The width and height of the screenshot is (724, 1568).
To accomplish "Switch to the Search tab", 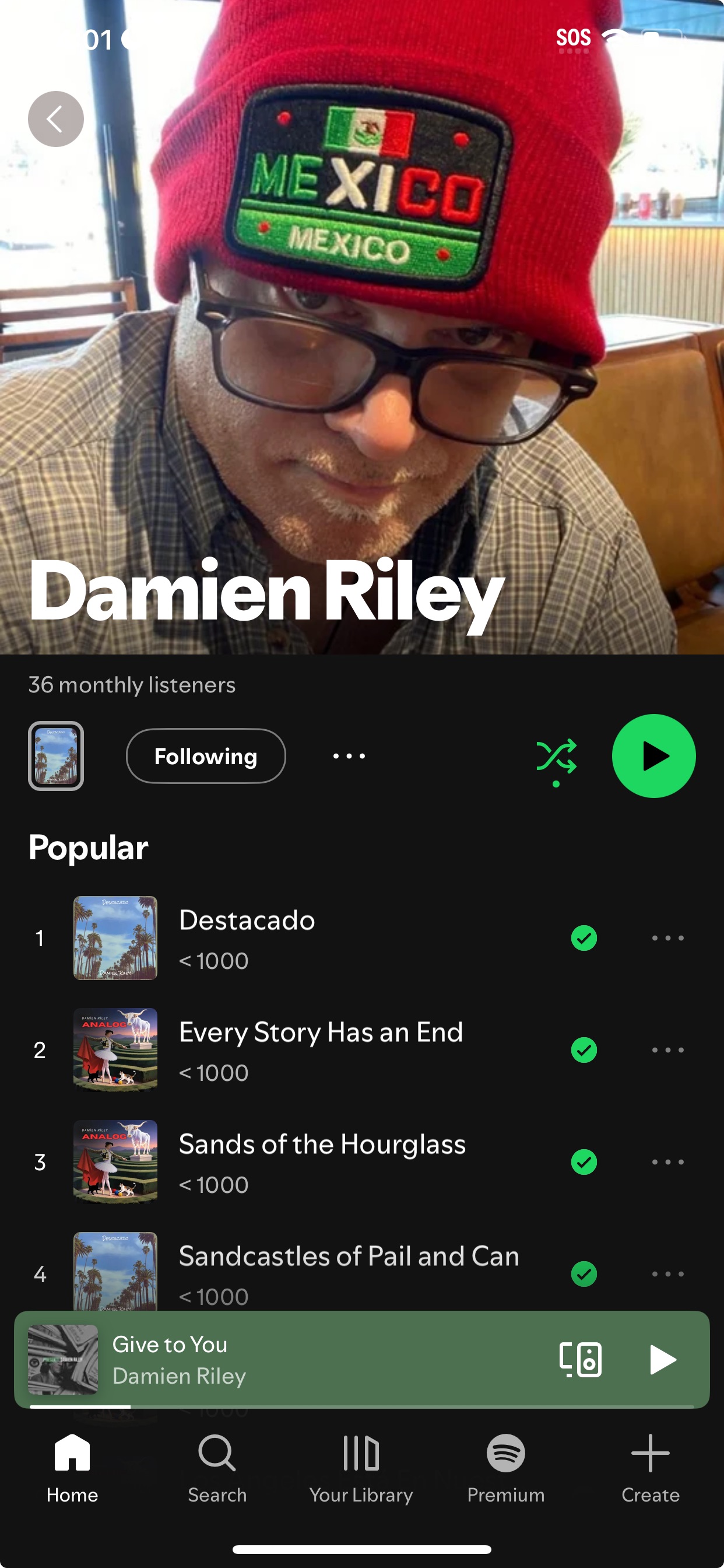I will [217, 1468].
